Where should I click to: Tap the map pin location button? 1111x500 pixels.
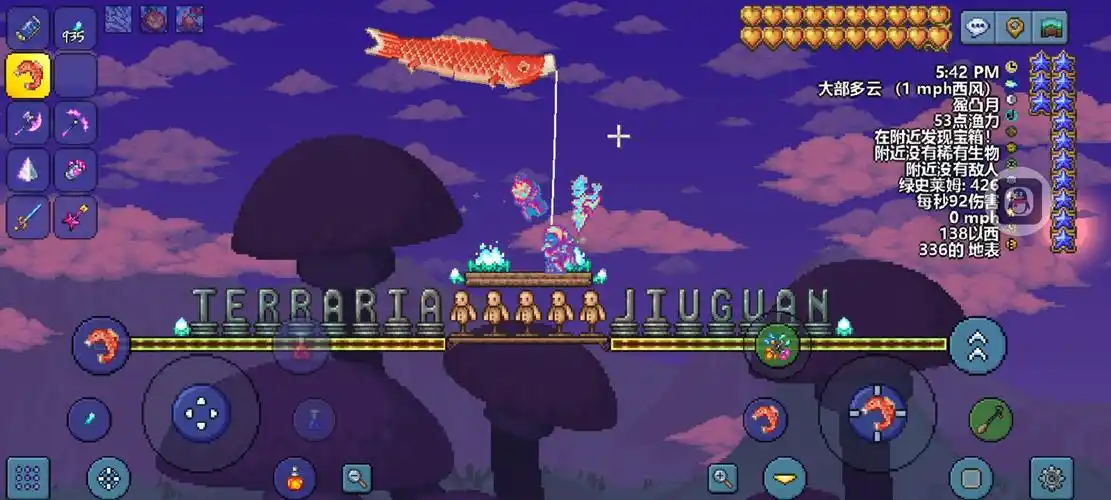1014,27
